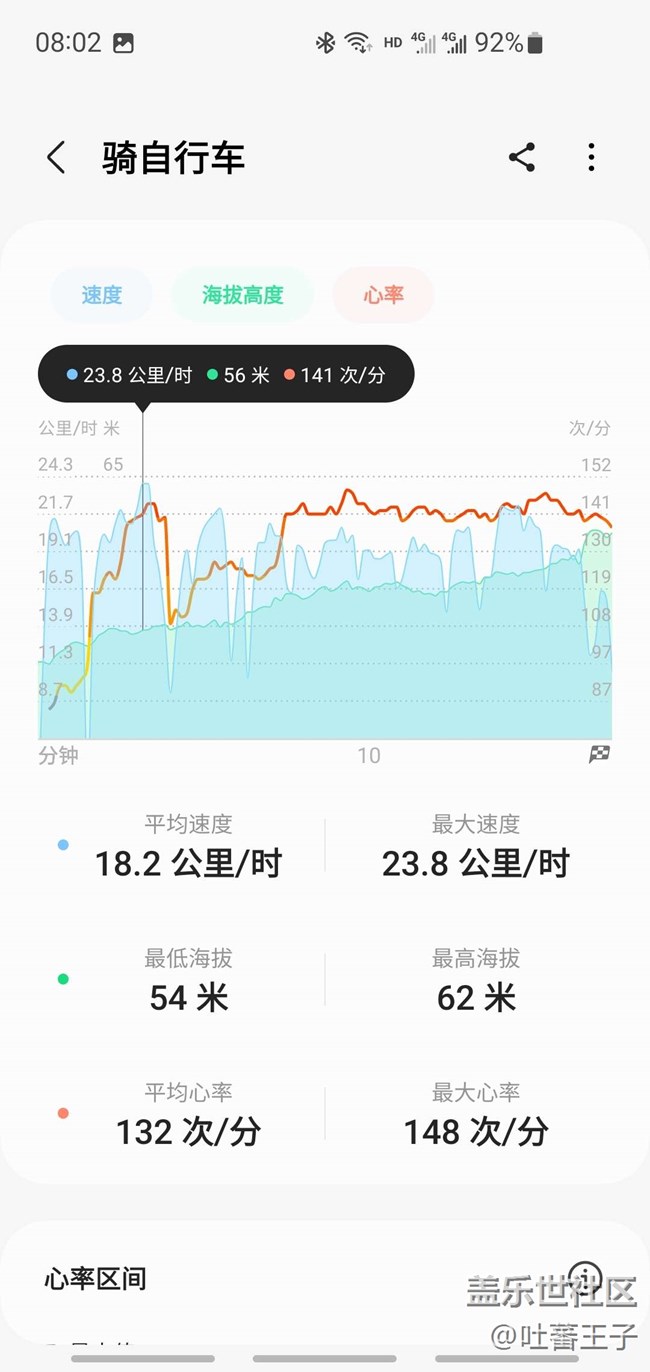Screen dimensions: 650x1372
Task: Toggle the 速度 chart chip
Action: pyautogui.click(x=102, y=295)
